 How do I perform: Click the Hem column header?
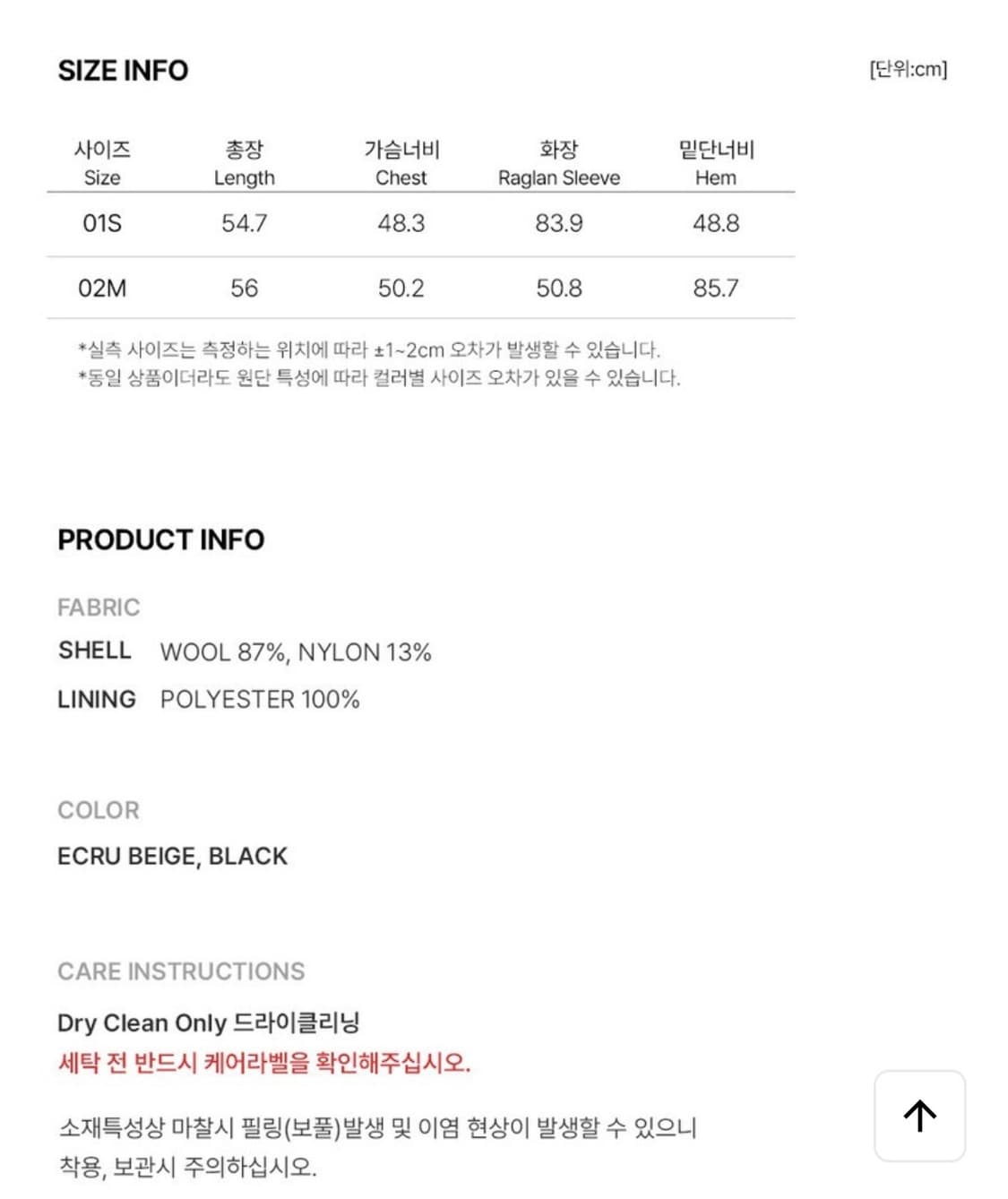click(715, 164)
